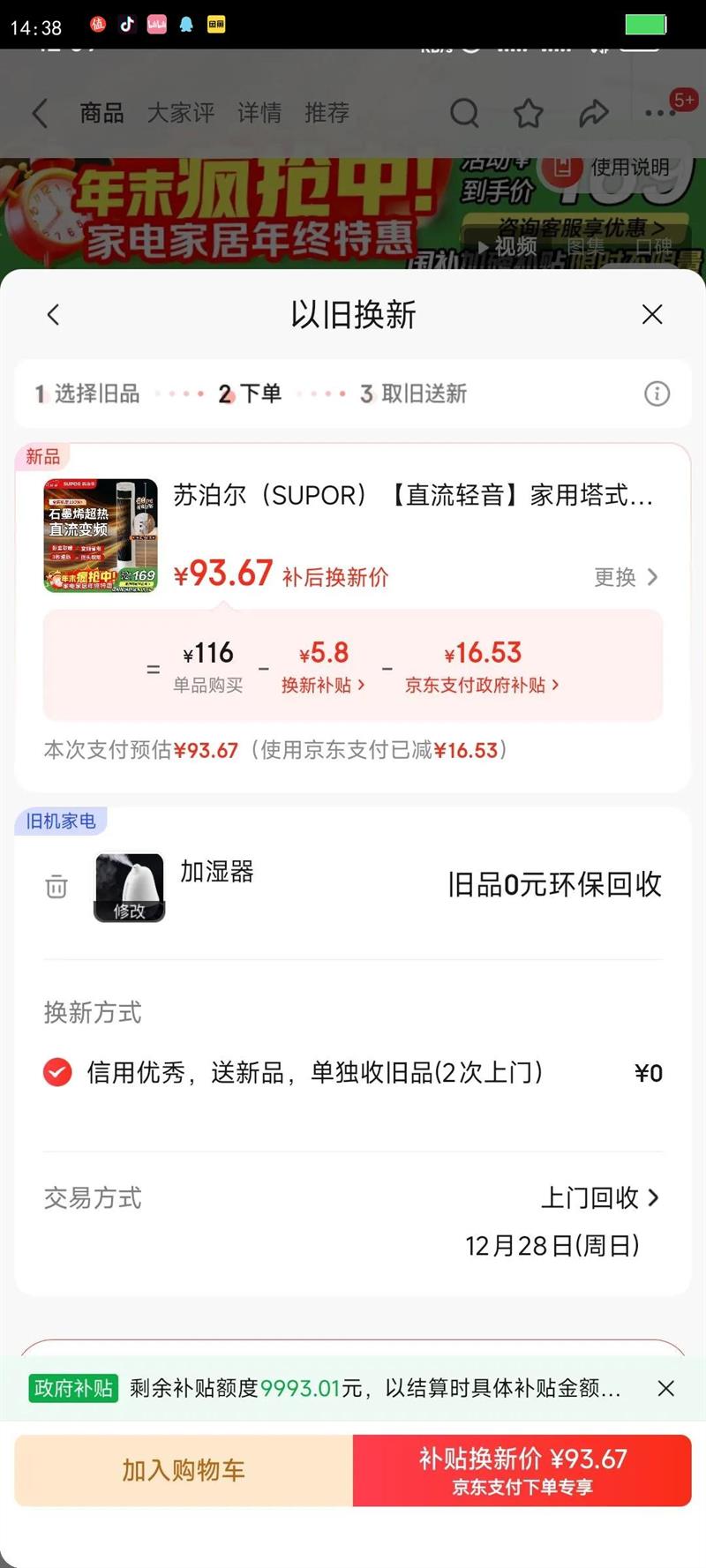This screenshot has width=706, height=1568.
Task: Order at 补贴换新价 ¥93.67
Action: pos(522,1470)
